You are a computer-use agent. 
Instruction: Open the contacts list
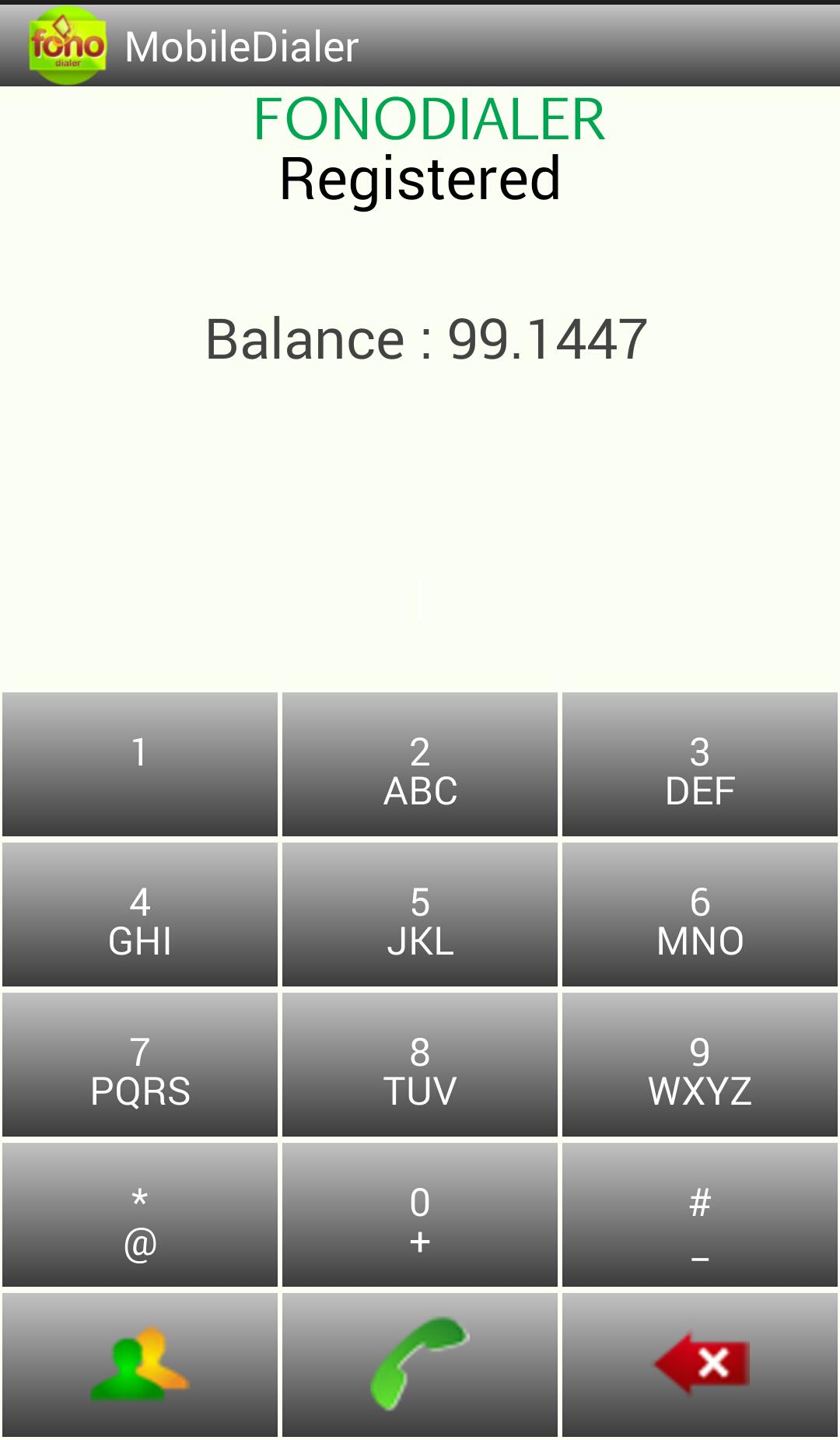pyautogui.click(x=140, y=1365)
